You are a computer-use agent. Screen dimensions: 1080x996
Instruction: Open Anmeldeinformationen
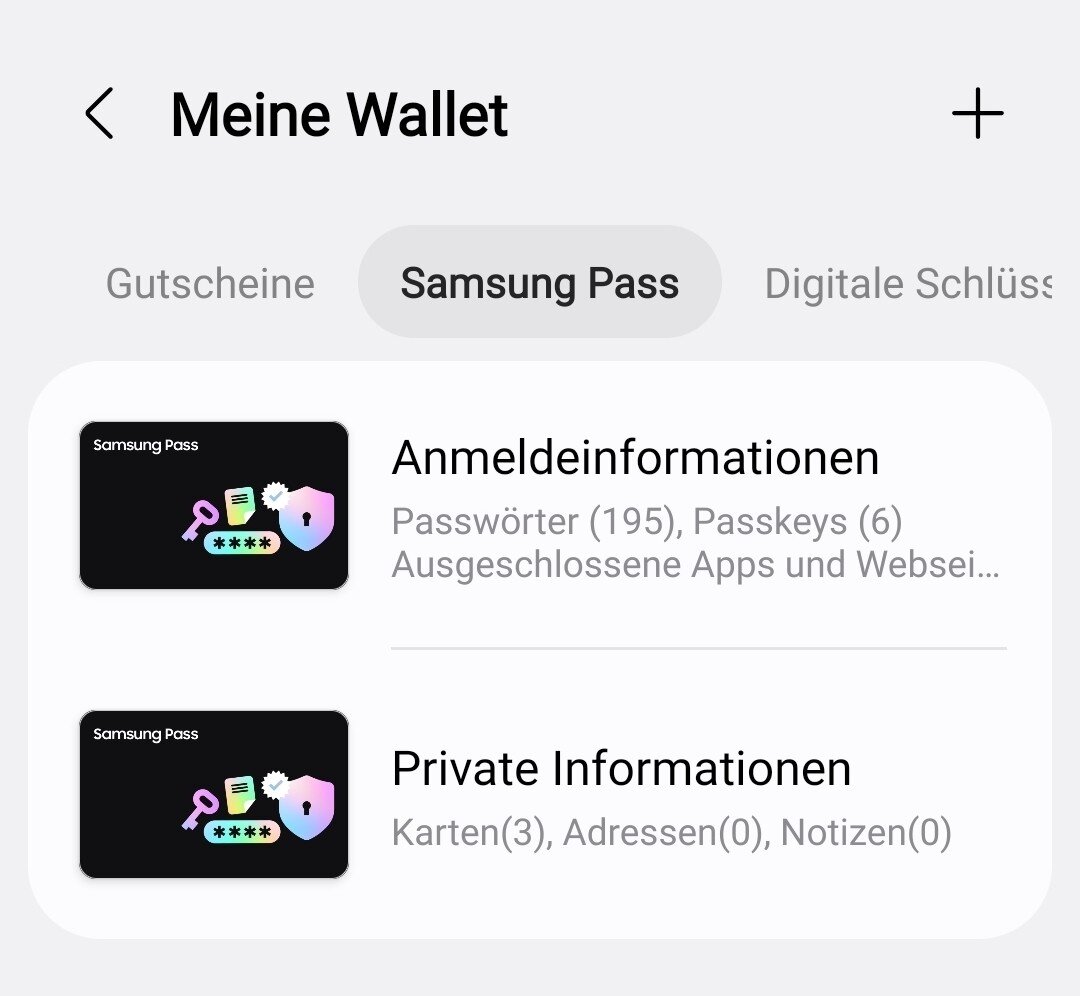(x=636, y=505)
